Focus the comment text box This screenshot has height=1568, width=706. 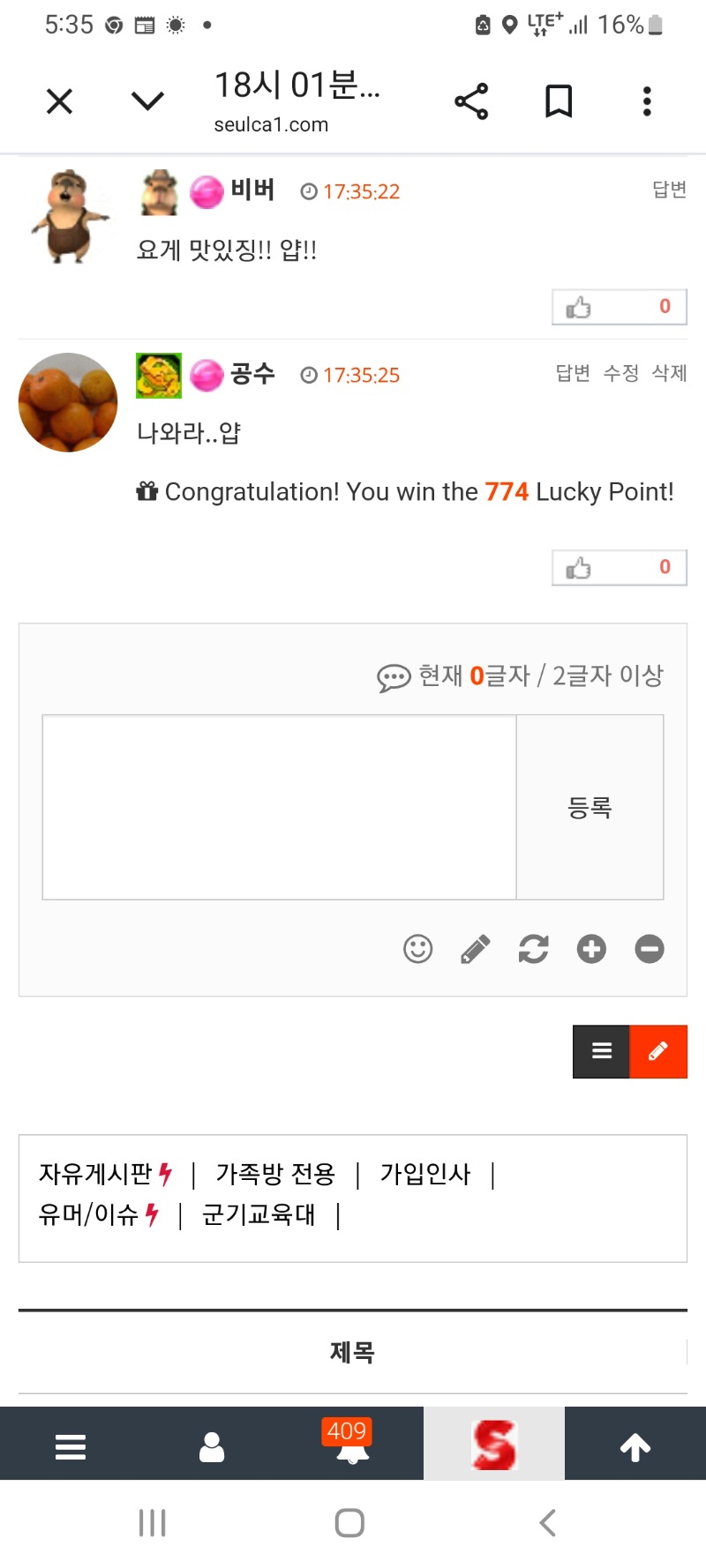click(279, 807)
